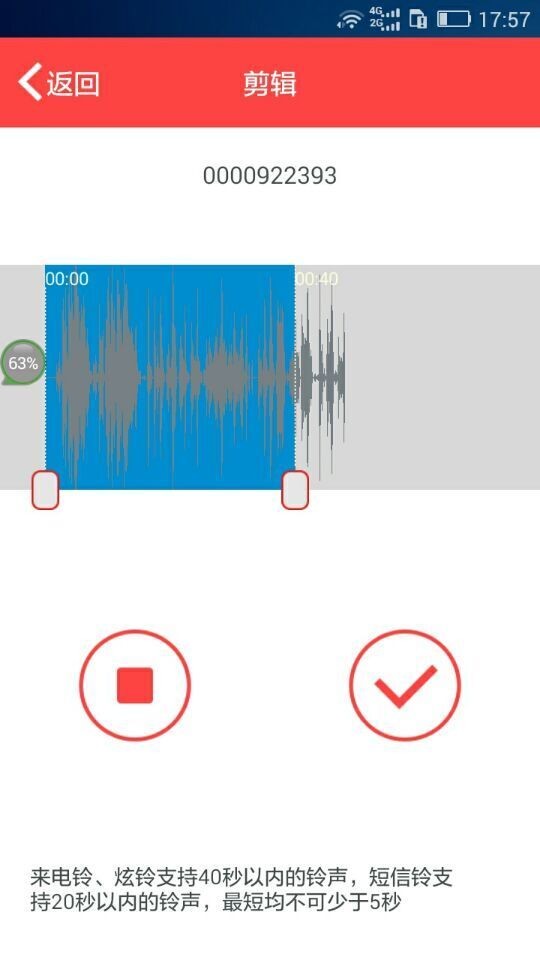Image resolution: width=540 pixels, height=960 pixels.
Task: Tap the end trim handle at 00:40
Action: tap(294, 490)
